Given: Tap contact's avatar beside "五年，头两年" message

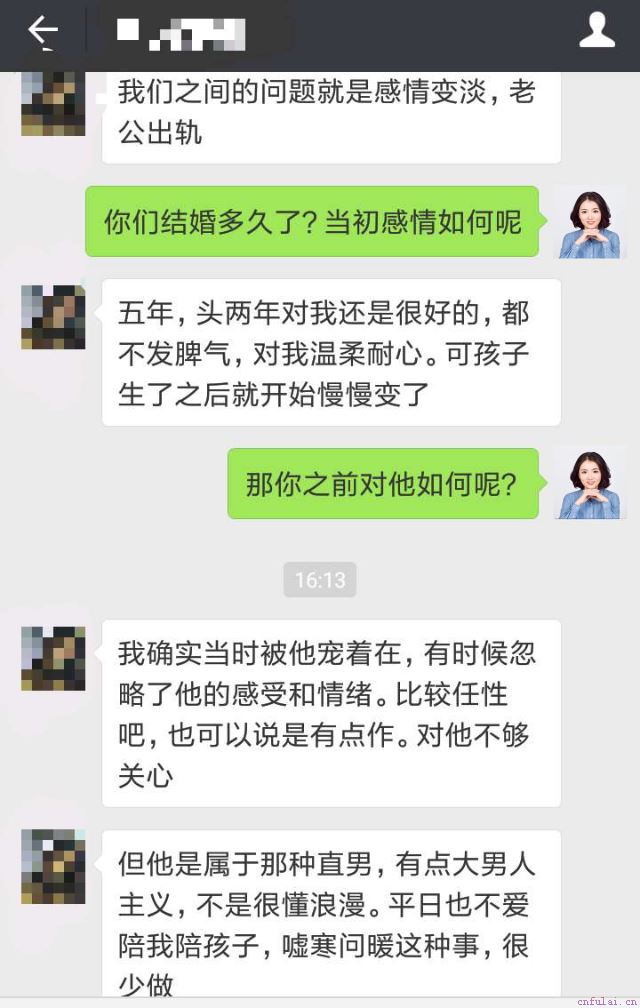Looking at the screenshot, I should tap(53, 316).
